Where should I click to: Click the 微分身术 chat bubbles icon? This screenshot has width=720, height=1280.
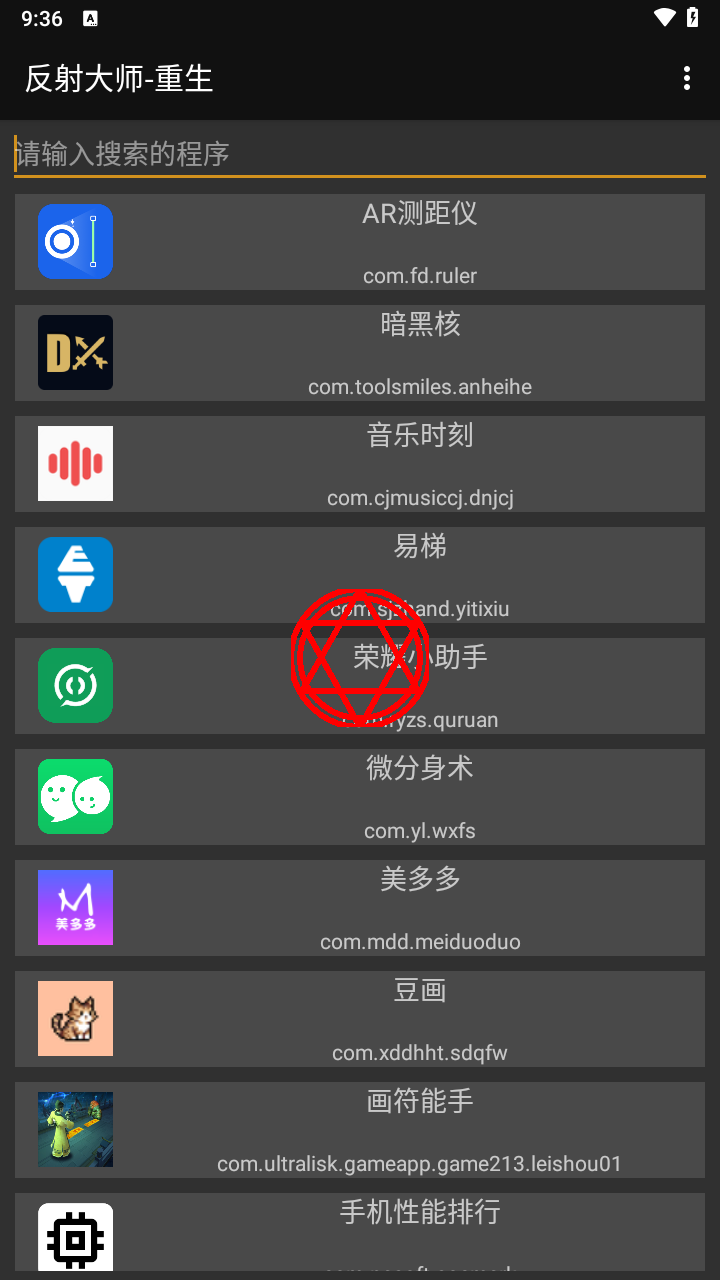click(75, 796)
